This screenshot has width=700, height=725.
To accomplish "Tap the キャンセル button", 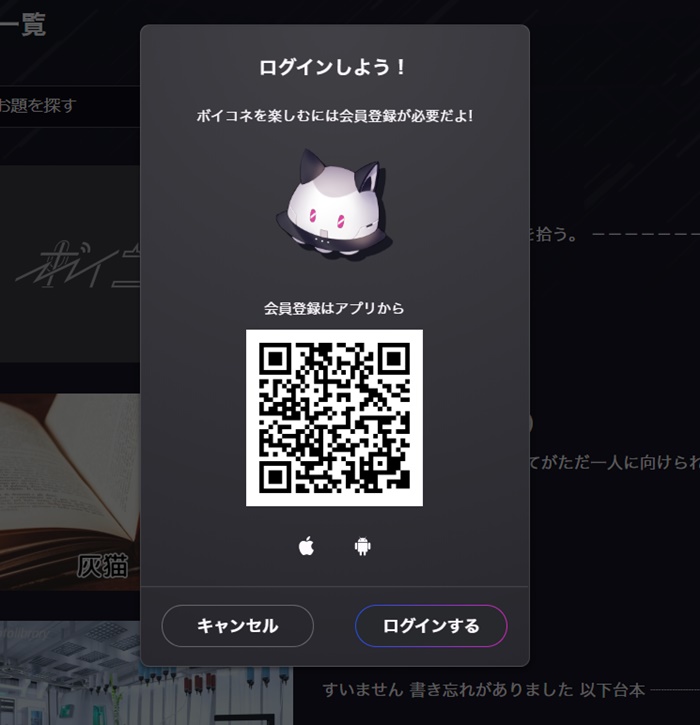I will (237, 626).
